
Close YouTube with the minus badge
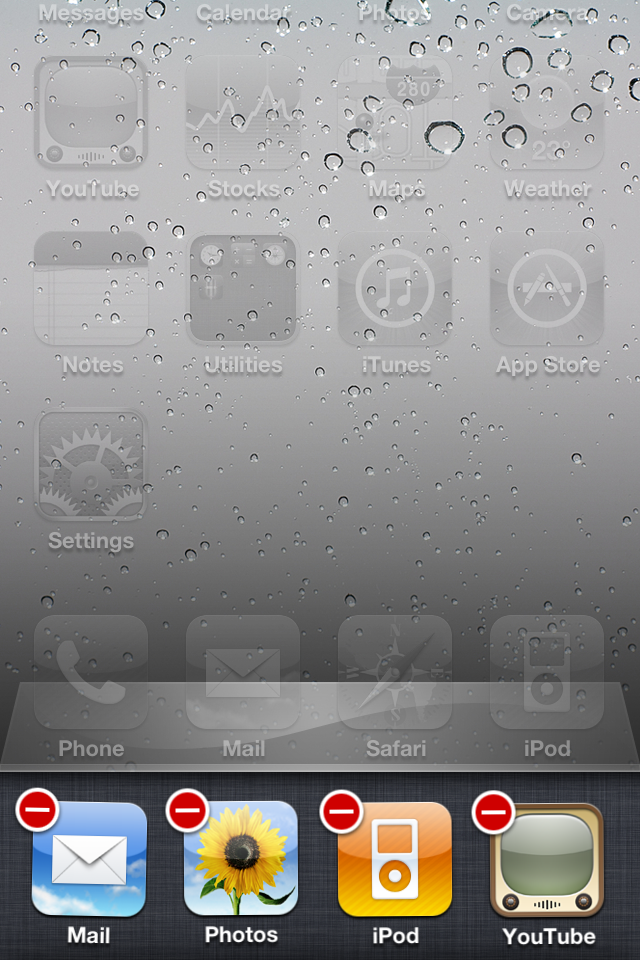(494, 811)
